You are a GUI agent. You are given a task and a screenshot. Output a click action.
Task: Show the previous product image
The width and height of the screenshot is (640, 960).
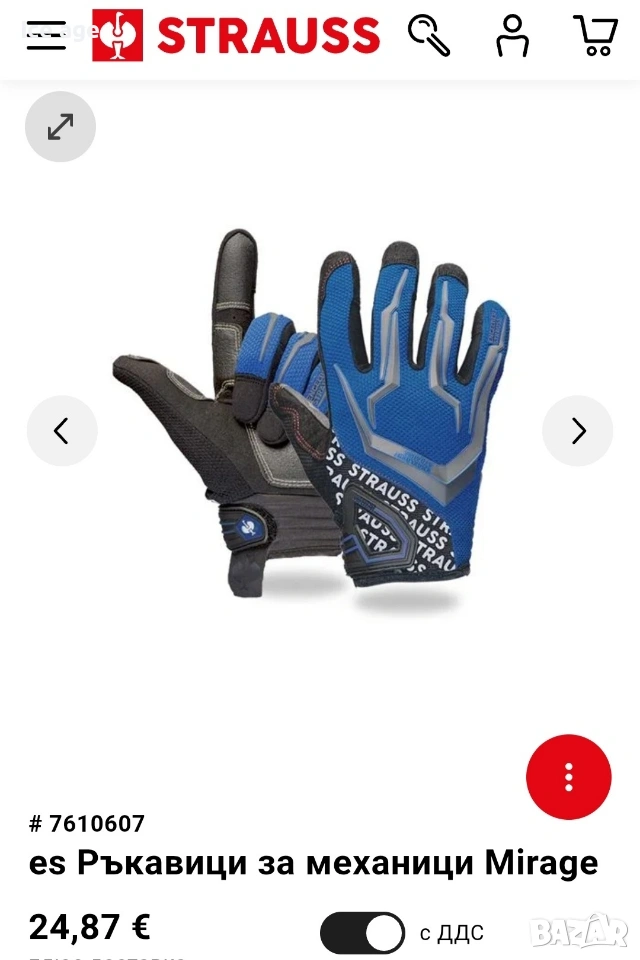62,431
